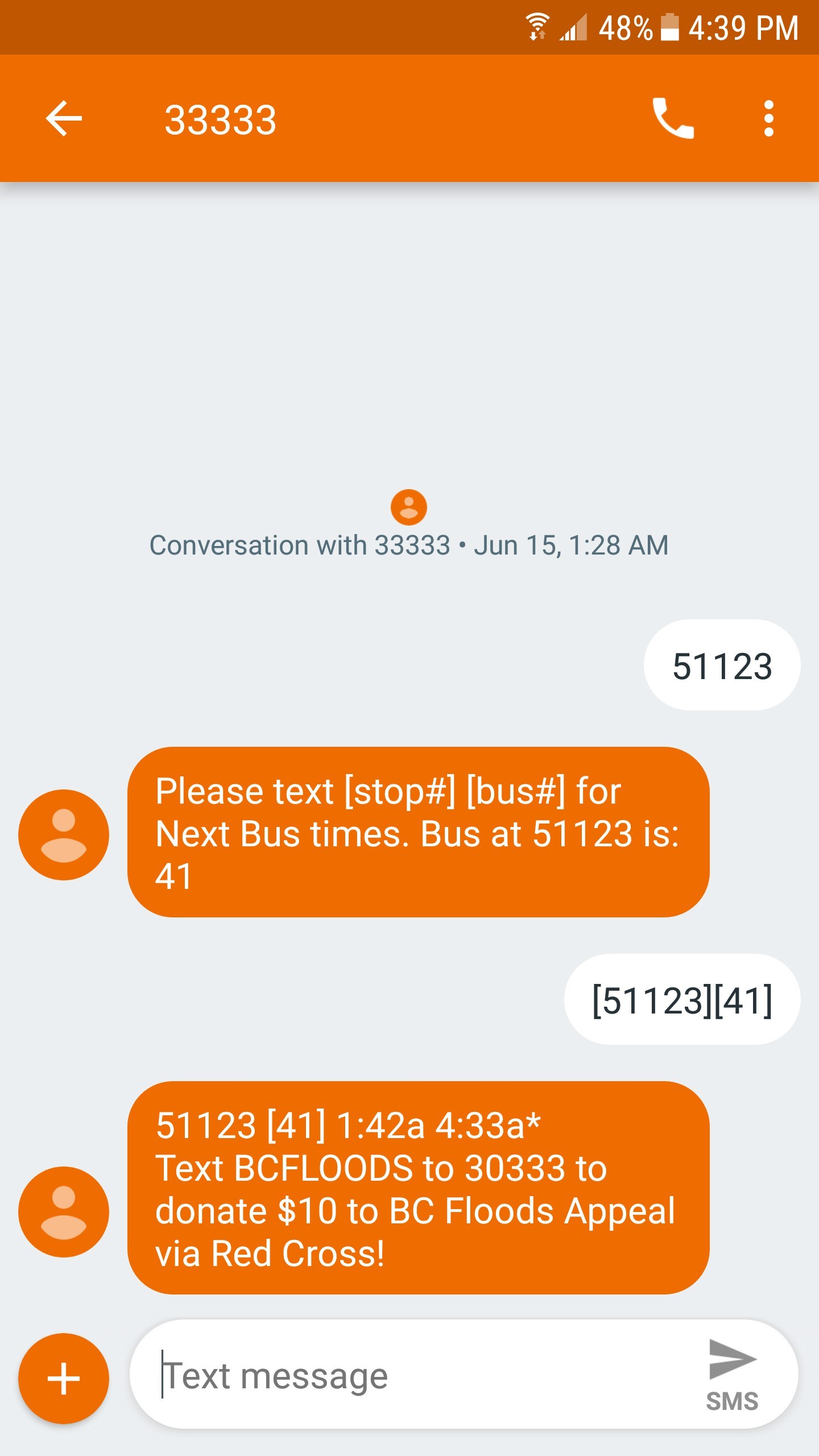
Task: Open contact avatar beside the Next Bus message
Action: (x=64, y=834)
